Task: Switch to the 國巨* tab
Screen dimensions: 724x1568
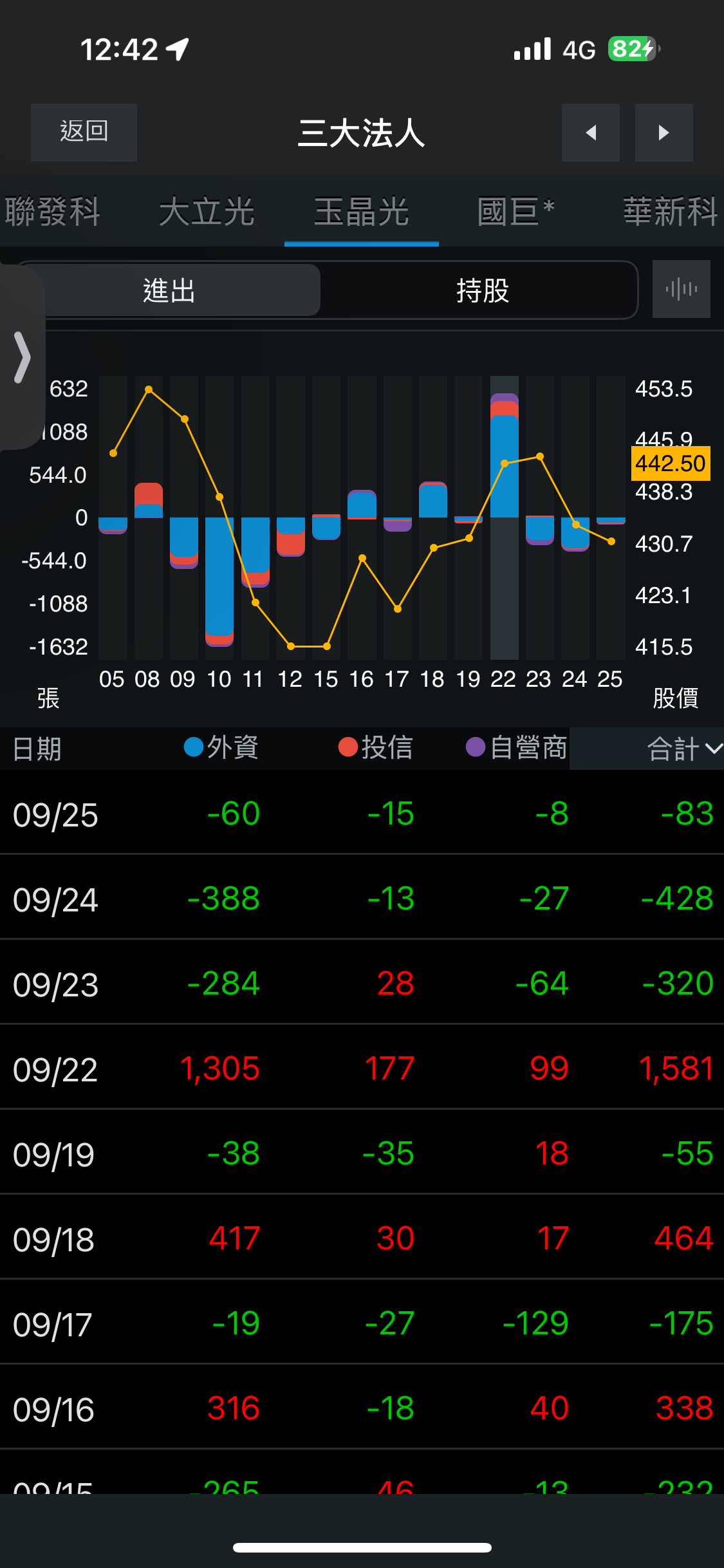Action: 515,212
